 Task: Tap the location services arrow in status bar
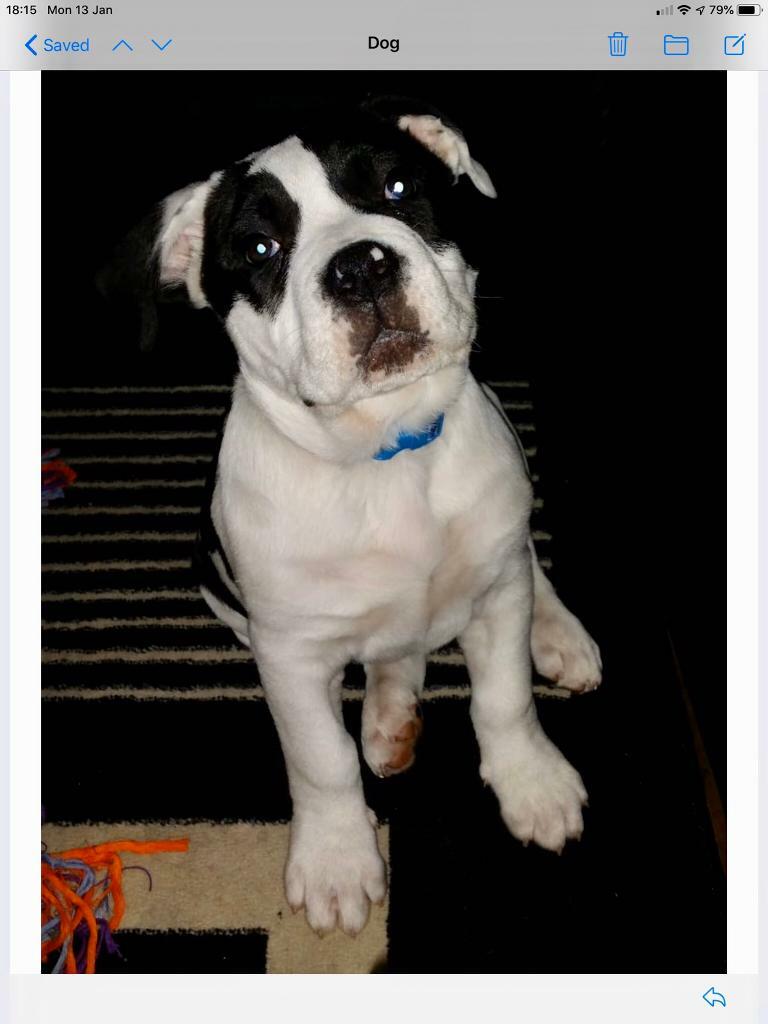click(700, 10)
